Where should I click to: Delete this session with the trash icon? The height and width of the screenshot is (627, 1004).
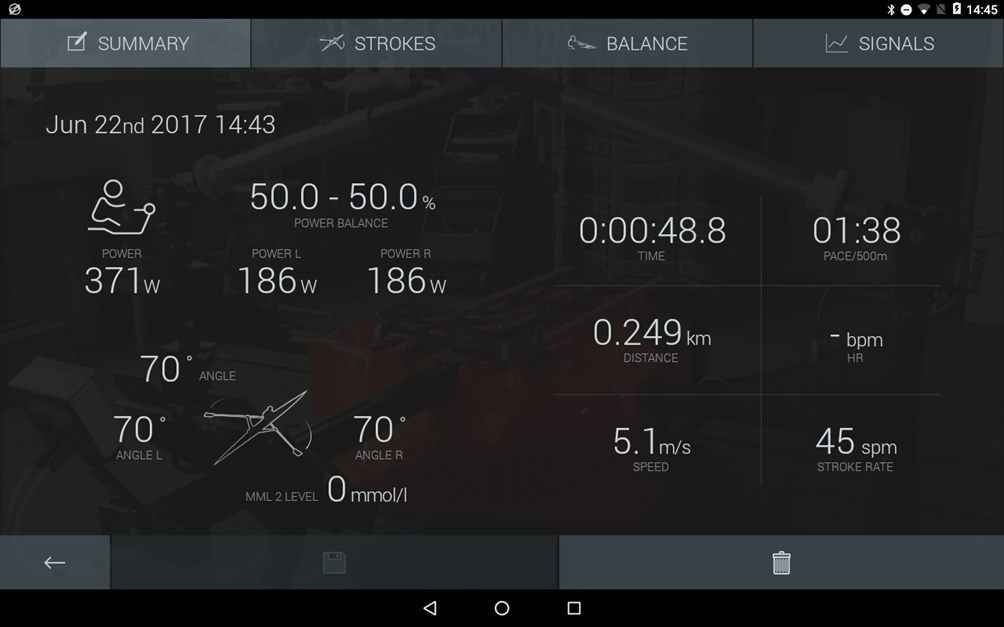[781, 563]
